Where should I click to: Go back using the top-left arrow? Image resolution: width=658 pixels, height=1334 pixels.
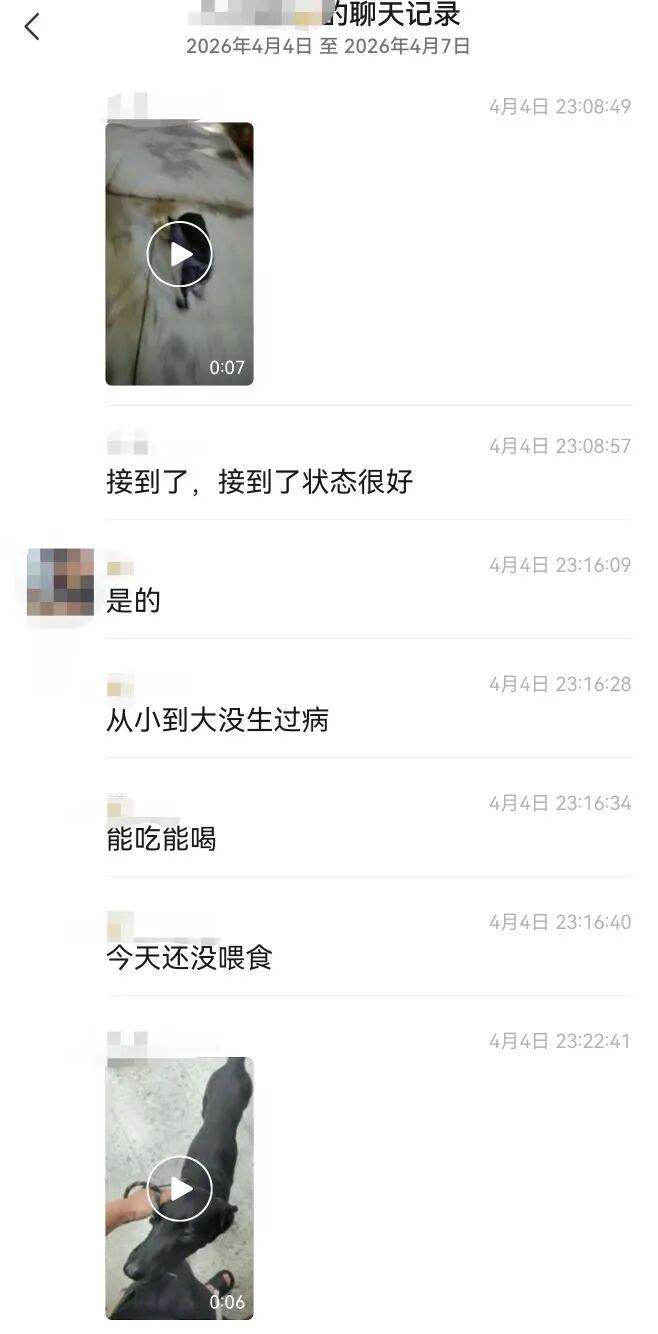[x=32, y=27]
